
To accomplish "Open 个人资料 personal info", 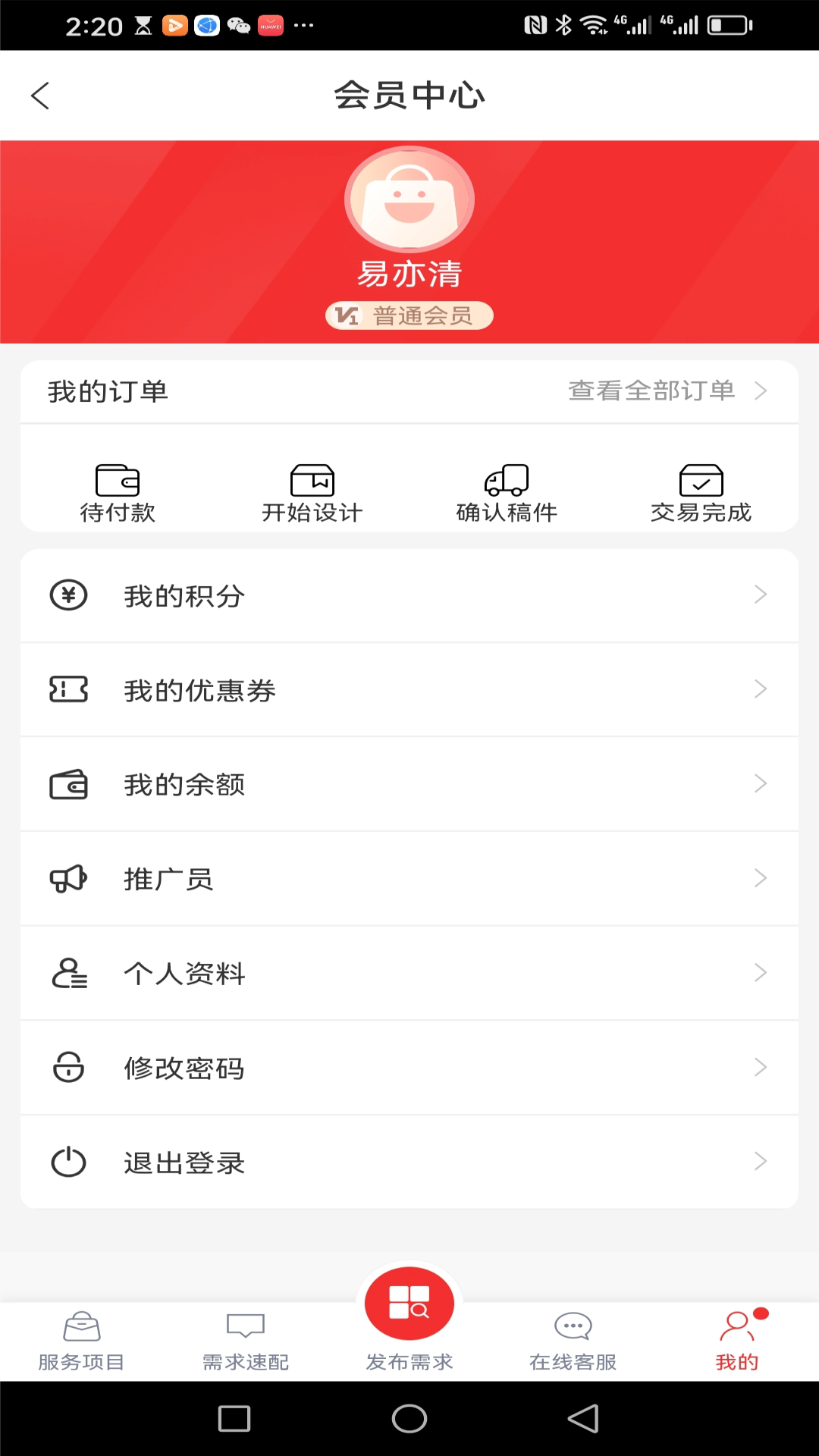I will coord(409,973).
